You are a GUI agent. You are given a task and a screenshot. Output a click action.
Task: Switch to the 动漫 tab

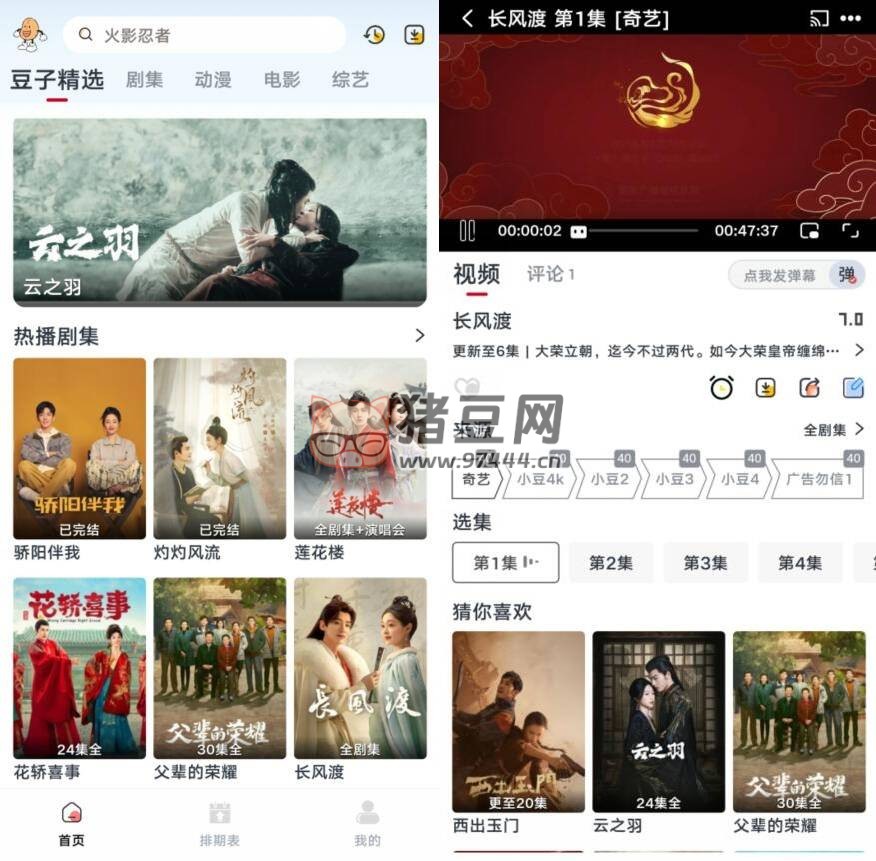[213, 80]
